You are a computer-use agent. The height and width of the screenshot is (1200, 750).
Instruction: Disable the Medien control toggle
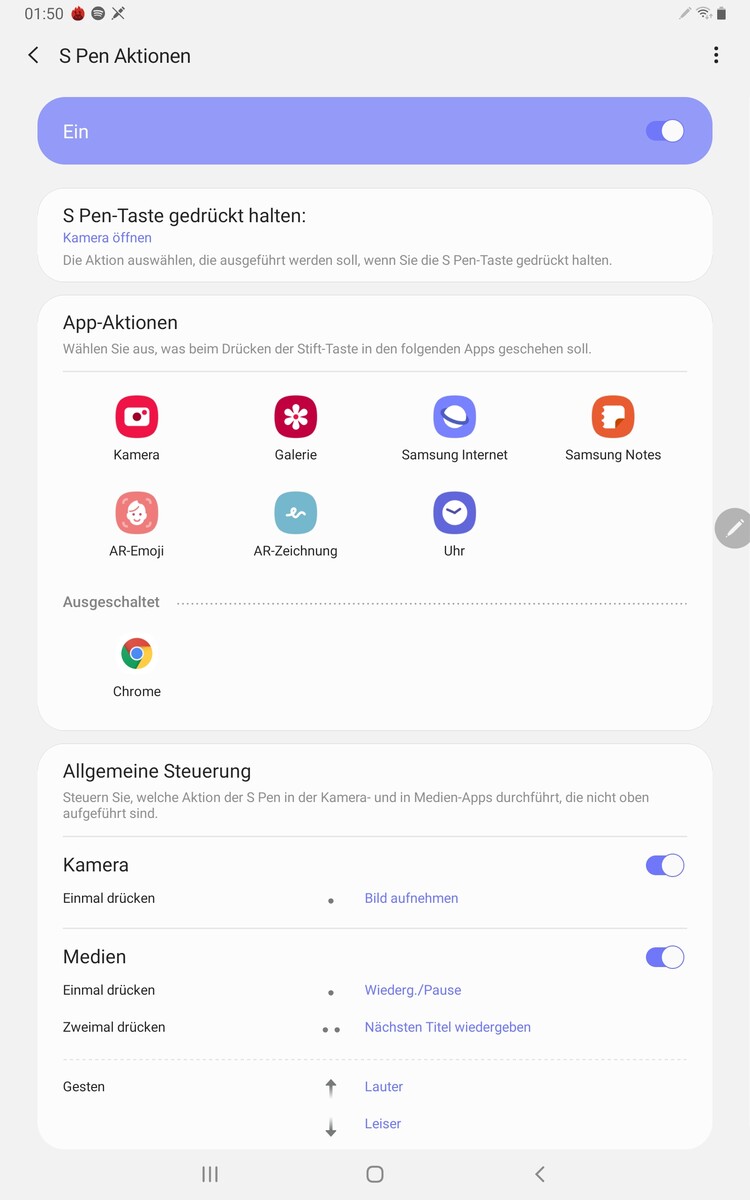pos(665,957)
